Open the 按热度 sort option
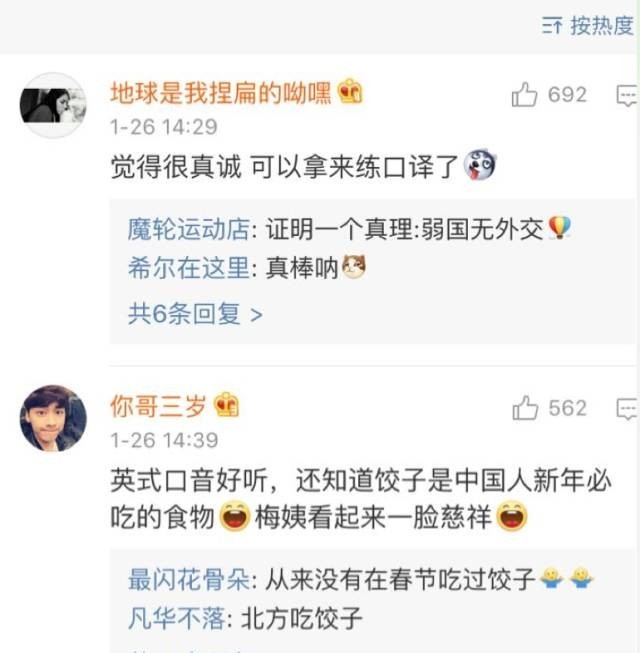This screenshot has height=653, width=640. [588, 26]
